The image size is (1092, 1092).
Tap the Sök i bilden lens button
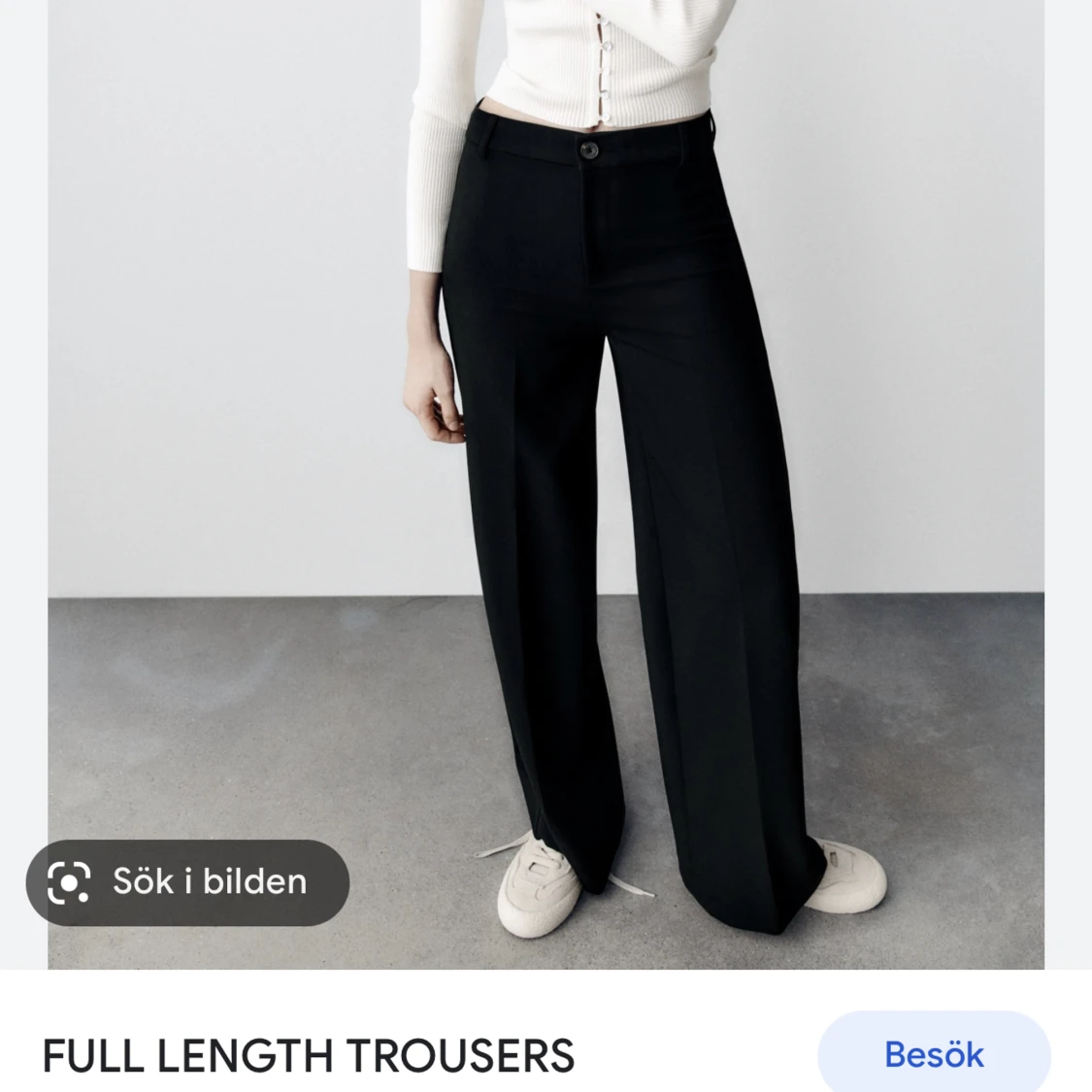click(x=187, y=881)
